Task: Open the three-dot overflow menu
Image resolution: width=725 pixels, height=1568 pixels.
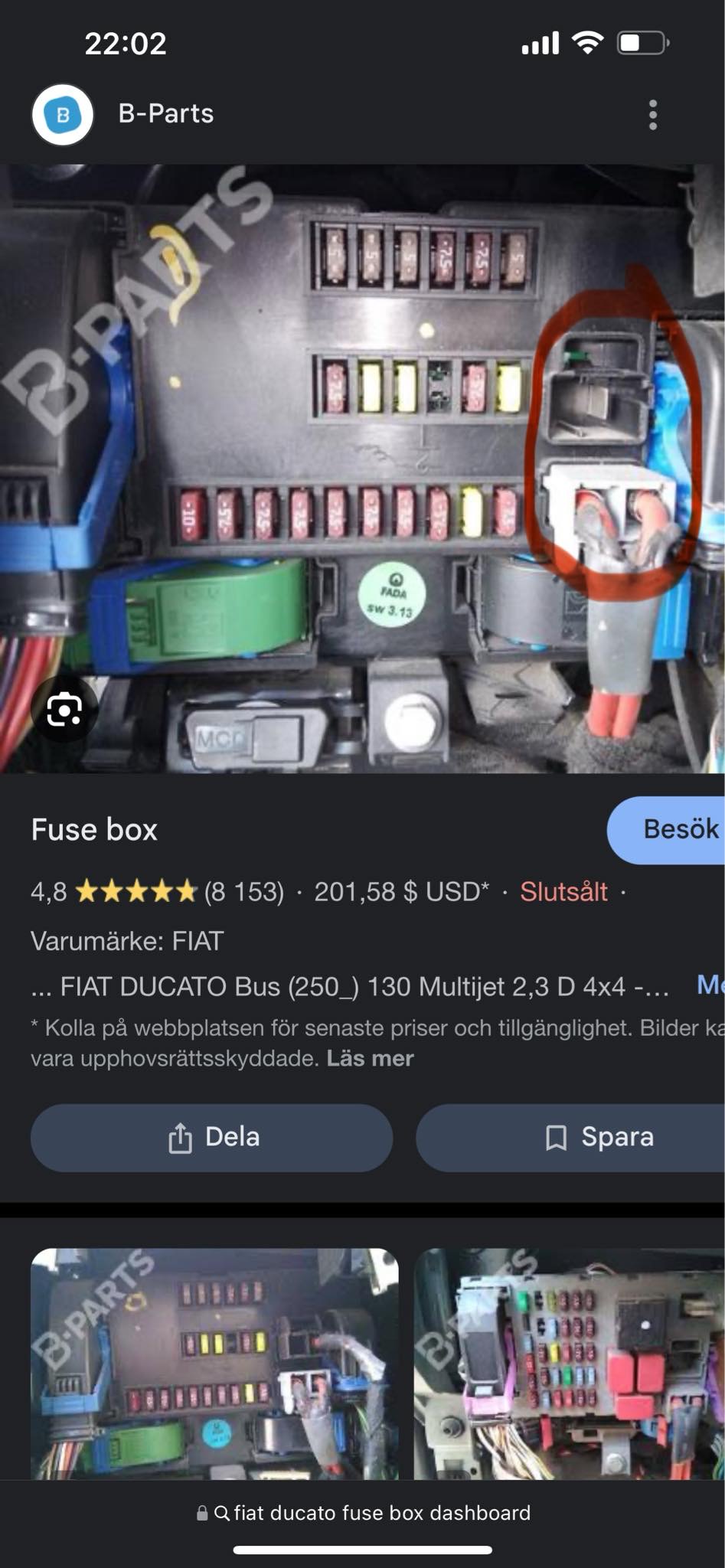Action: (x=652, y=115)
